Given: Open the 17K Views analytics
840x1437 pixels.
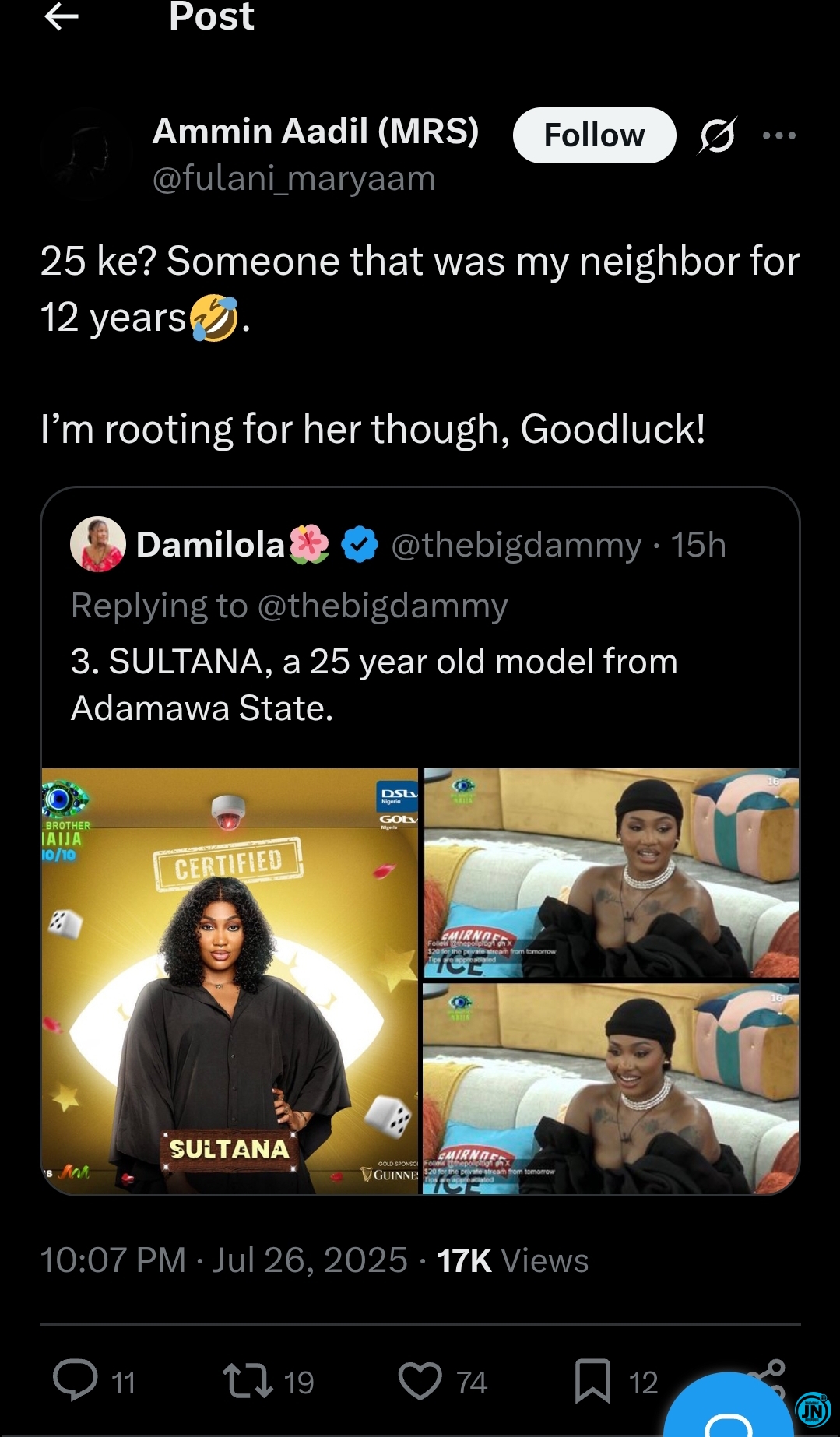Looking at the screenshot, I should 512,1260.
